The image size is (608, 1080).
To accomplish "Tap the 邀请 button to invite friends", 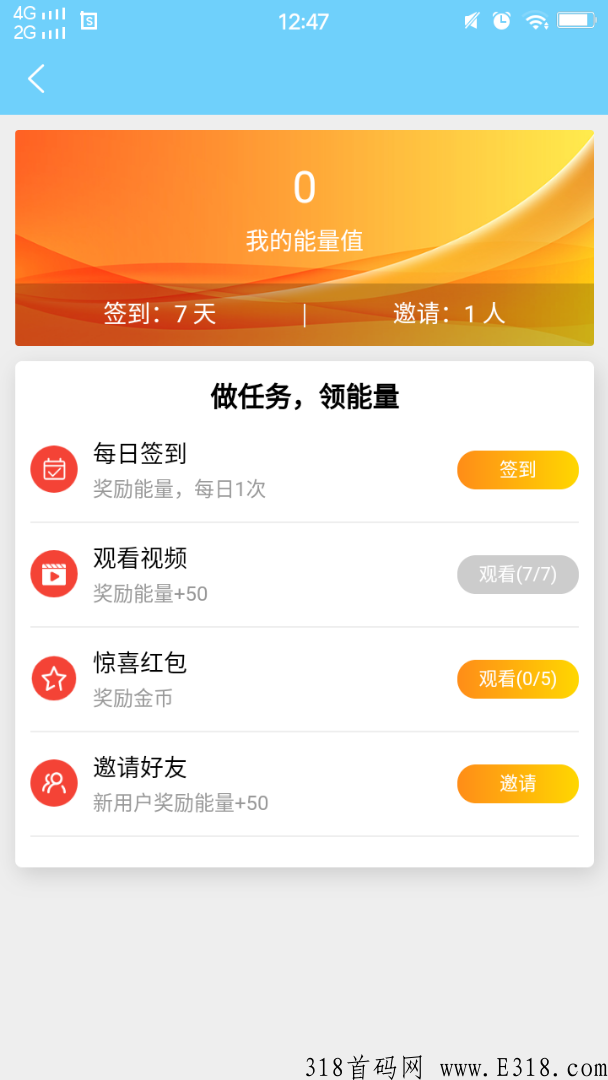I will coord(518,784).
